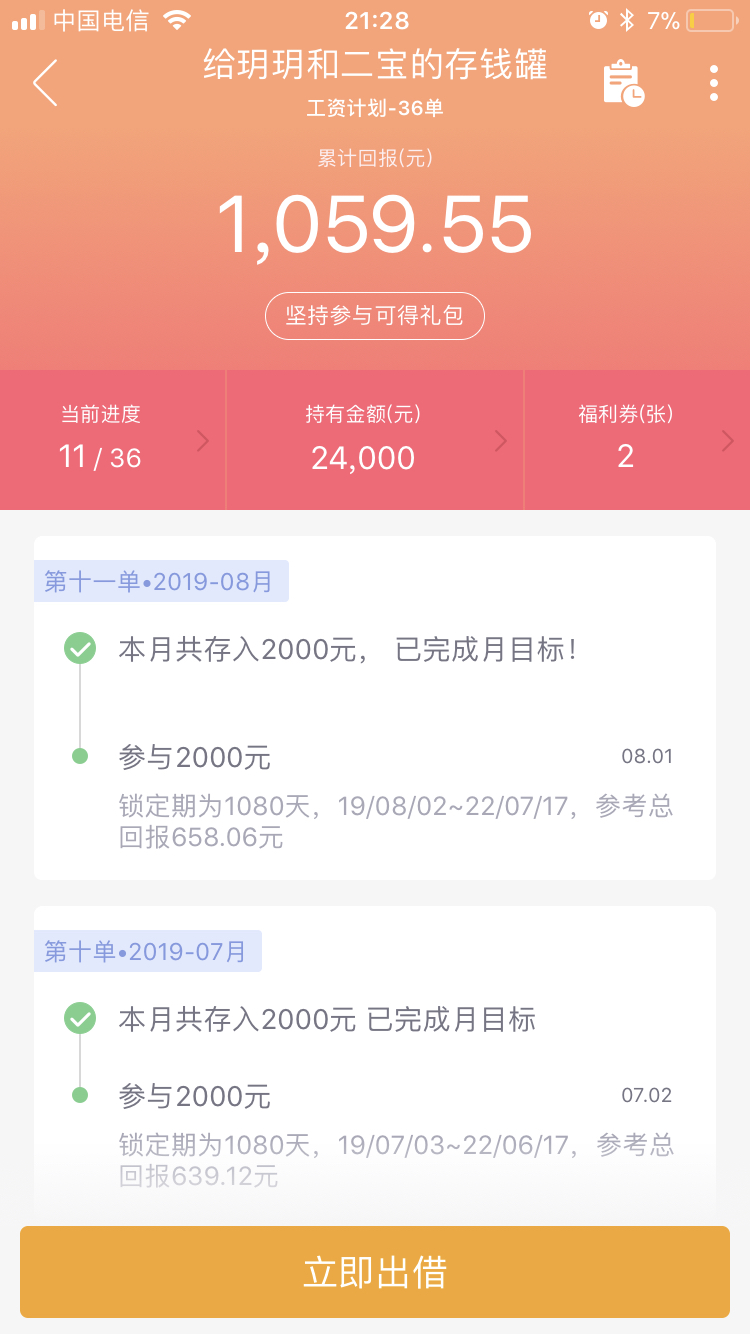750x1334 pixels.
Task: Open the clipboard records icon
Action: click(623, 84)
